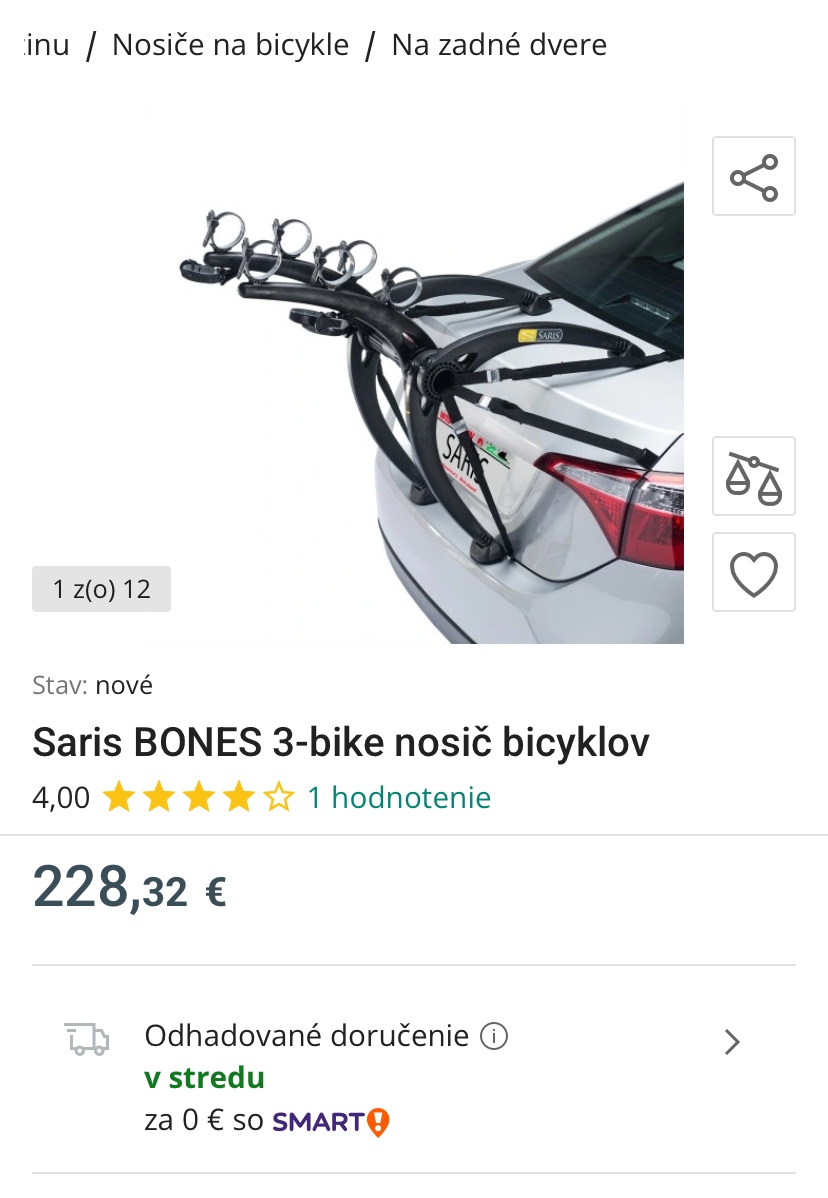The image size is (828, 1198).
Task: Toggle sharing panel with the share icon
Action: (753, 175)
